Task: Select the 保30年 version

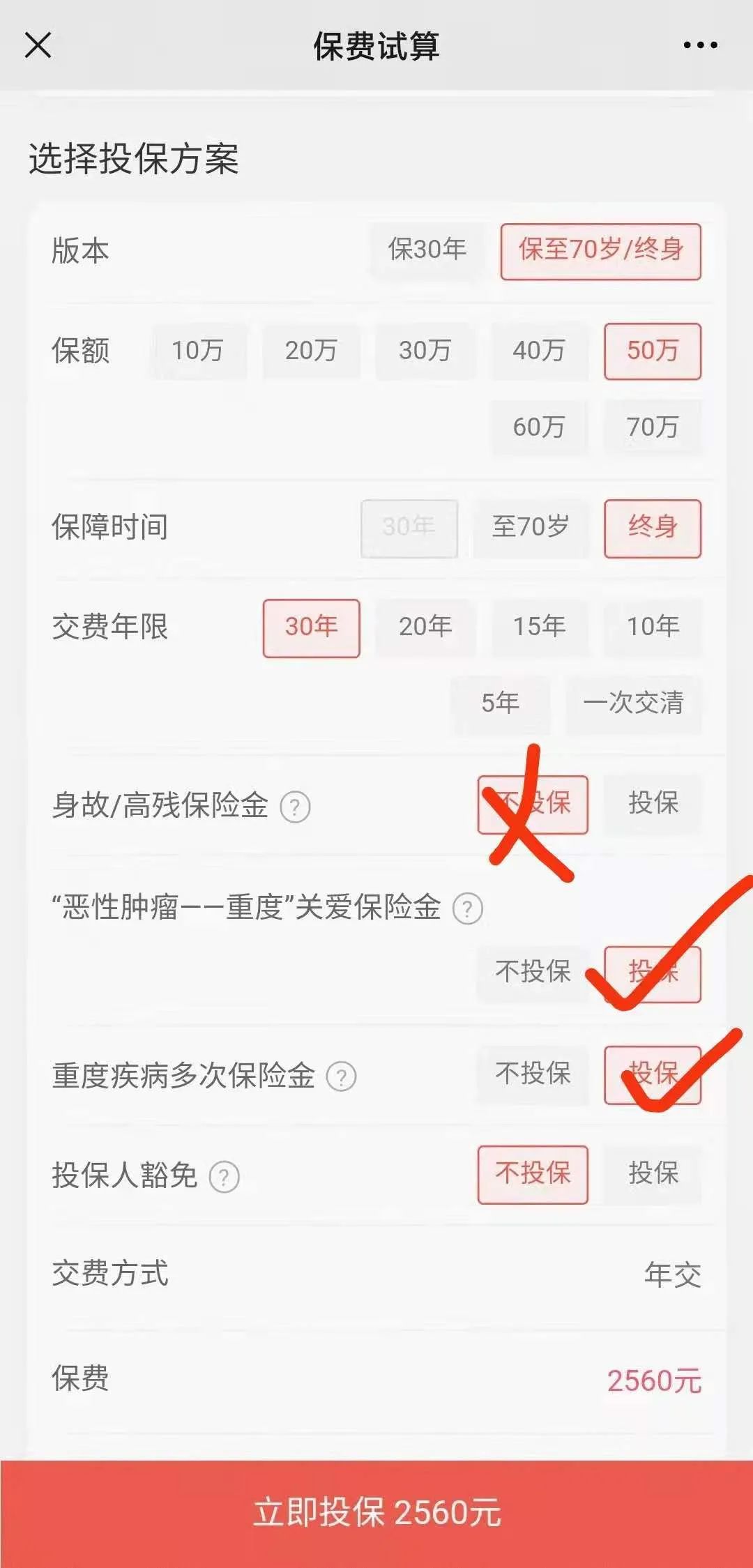Action: pyautogui.click(x=427, y=250)
